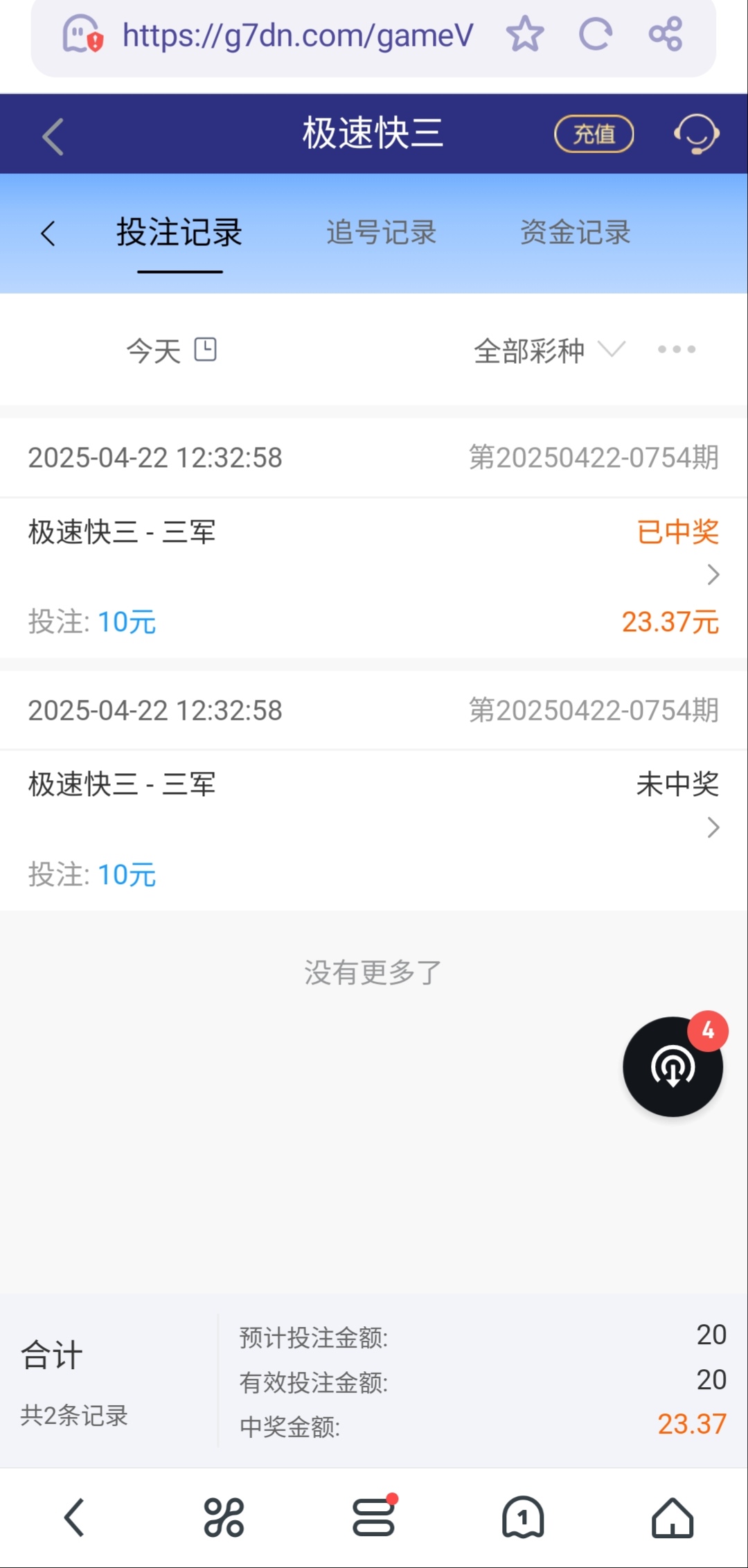This screenshot has width=748, height=1568.
Task: Open customer service headset icon
Action: pyautogui.click(x=697, y=134)
